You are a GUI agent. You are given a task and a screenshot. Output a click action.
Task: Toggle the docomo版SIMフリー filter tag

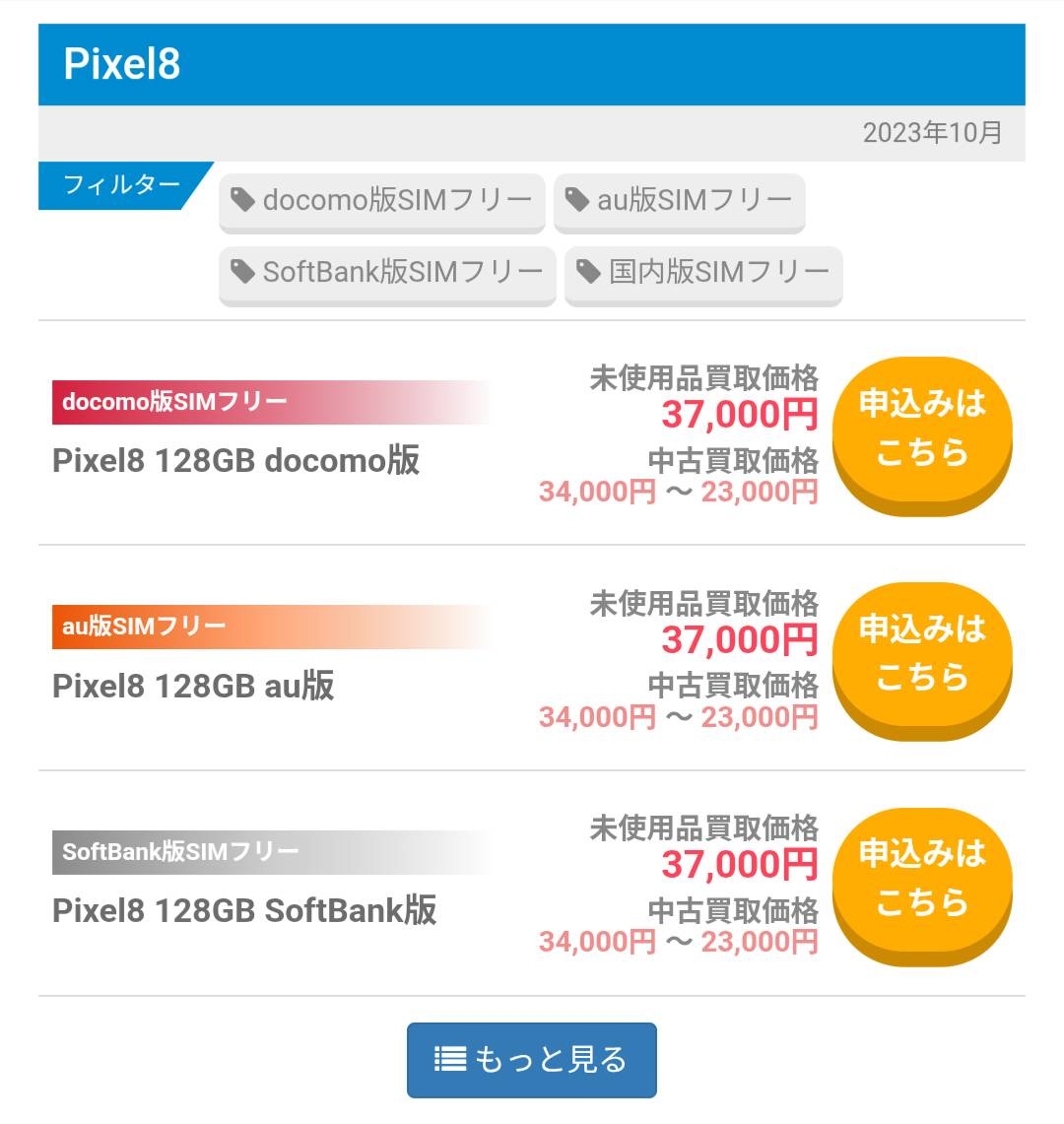click(382, 200)
